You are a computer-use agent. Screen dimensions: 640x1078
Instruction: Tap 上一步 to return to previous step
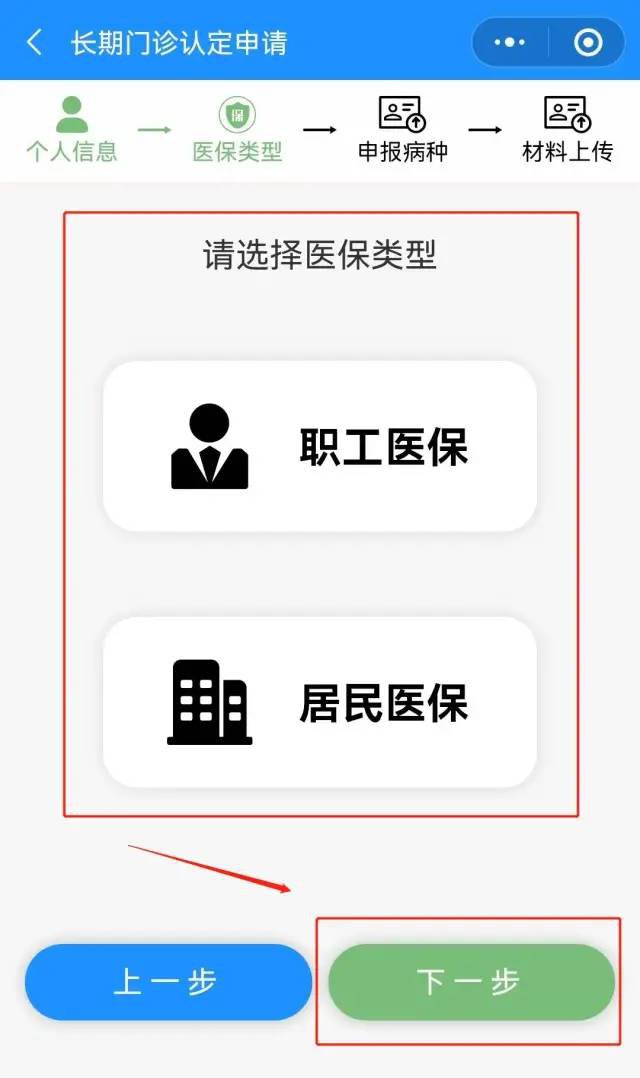(168, 982)
